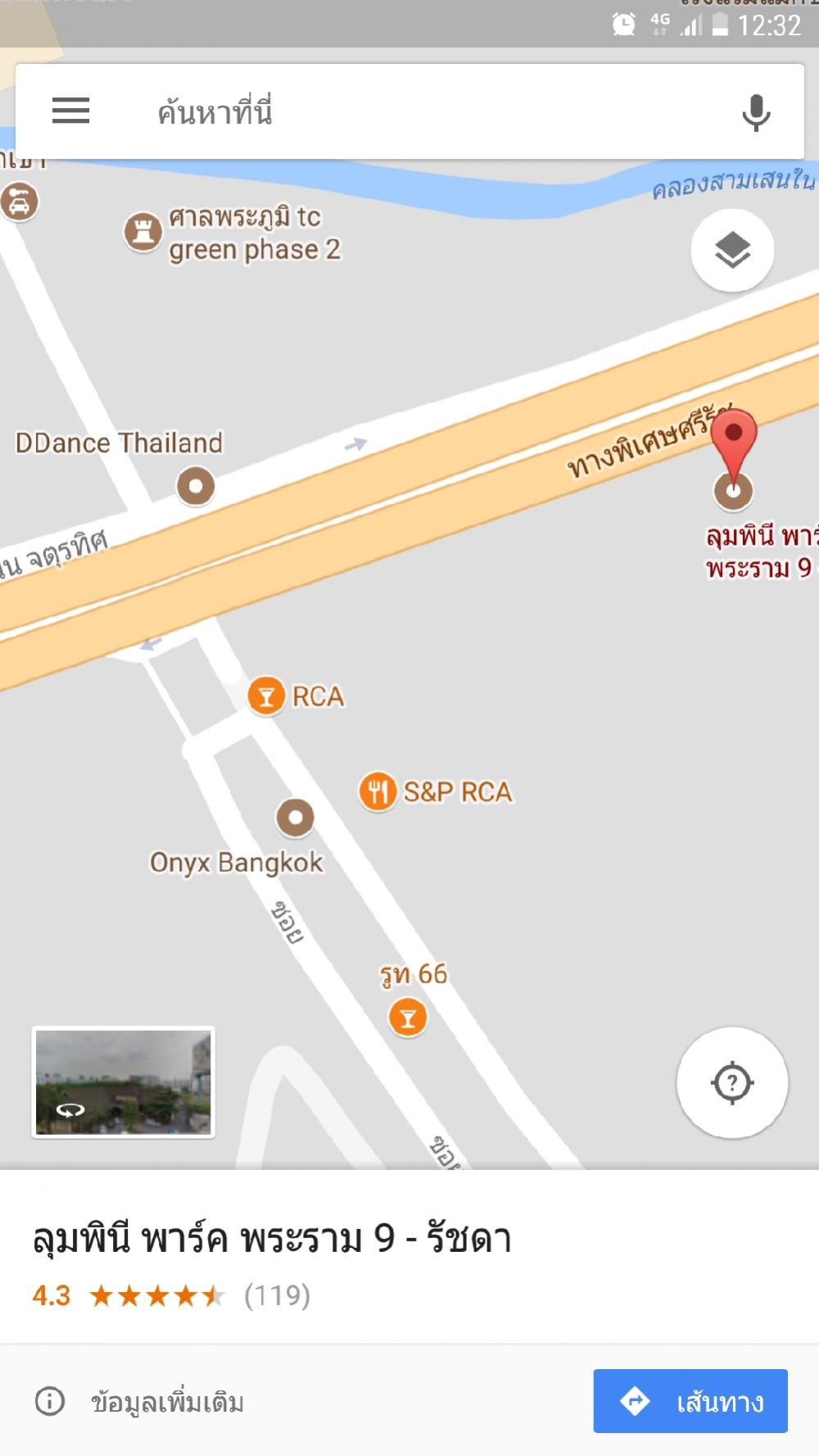819x1456 pixels.
Task: Open the map layers button
Action: (732, 250)
